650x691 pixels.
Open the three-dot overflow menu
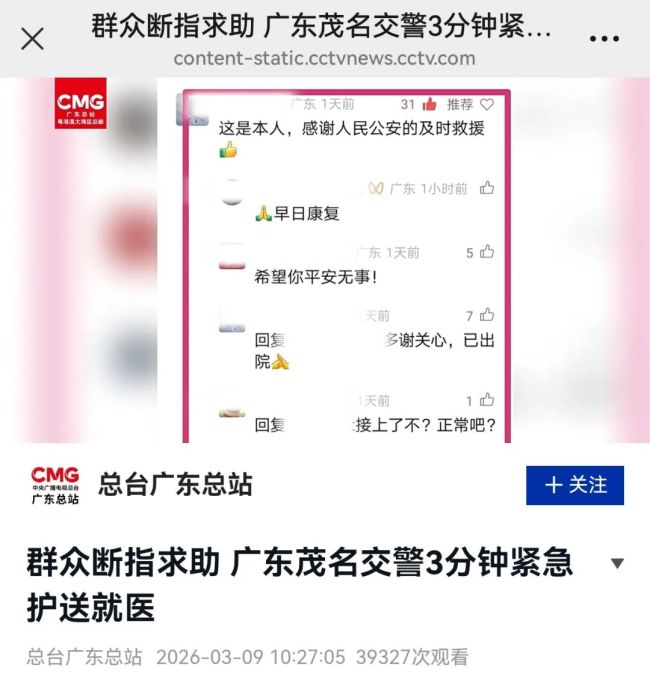(604, 39)
